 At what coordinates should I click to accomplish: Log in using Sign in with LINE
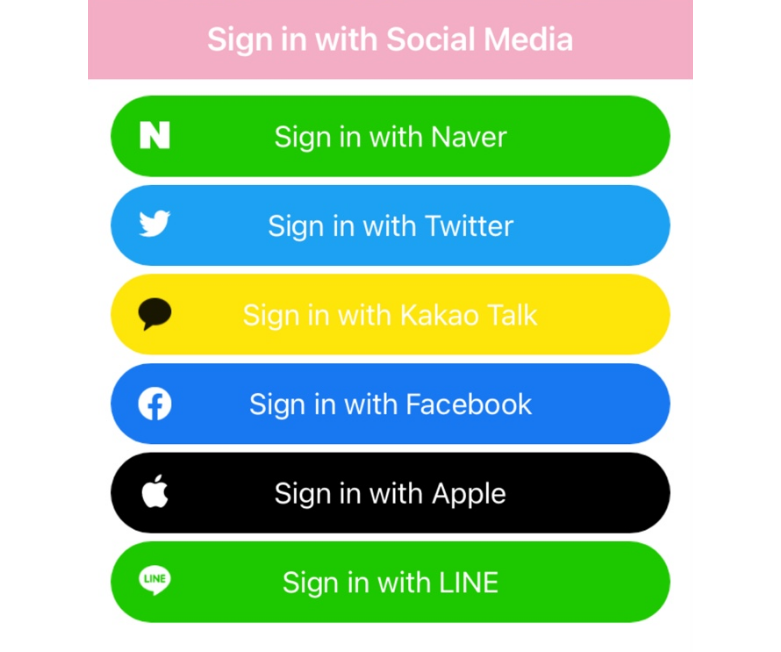pyautogui.click(x=390, y=582)
